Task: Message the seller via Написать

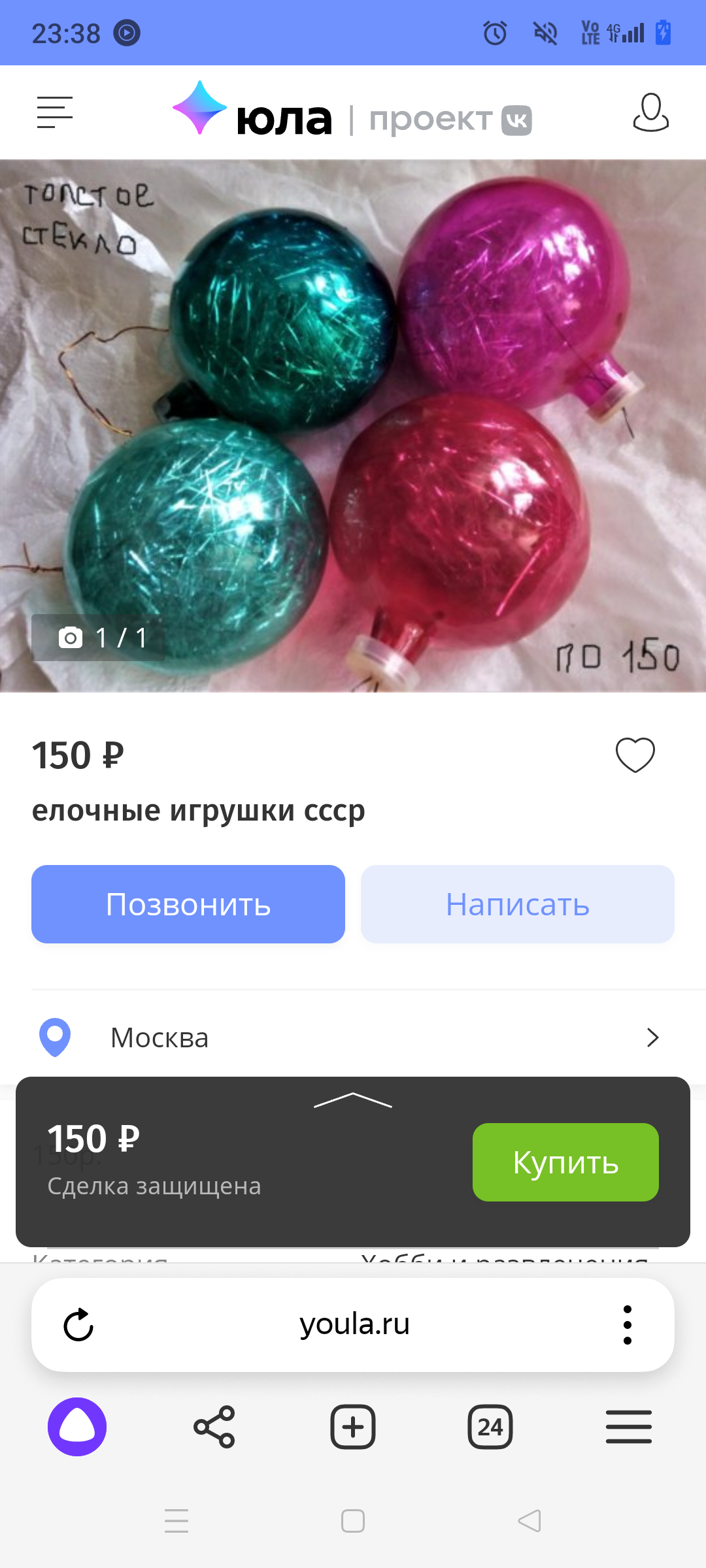Action: coord(517,904)
